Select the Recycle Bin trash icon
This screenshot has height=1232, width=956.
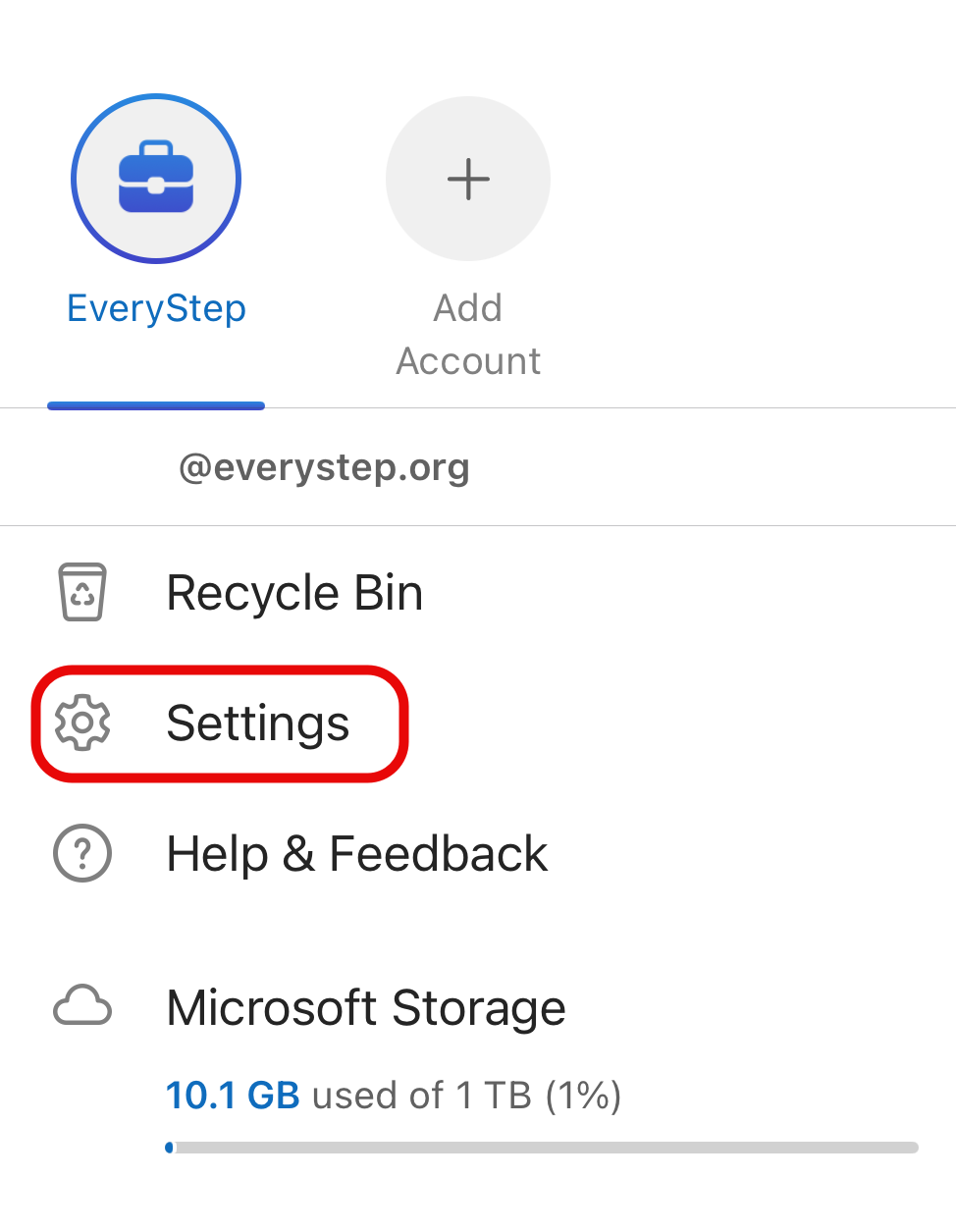tap(81, 592)
